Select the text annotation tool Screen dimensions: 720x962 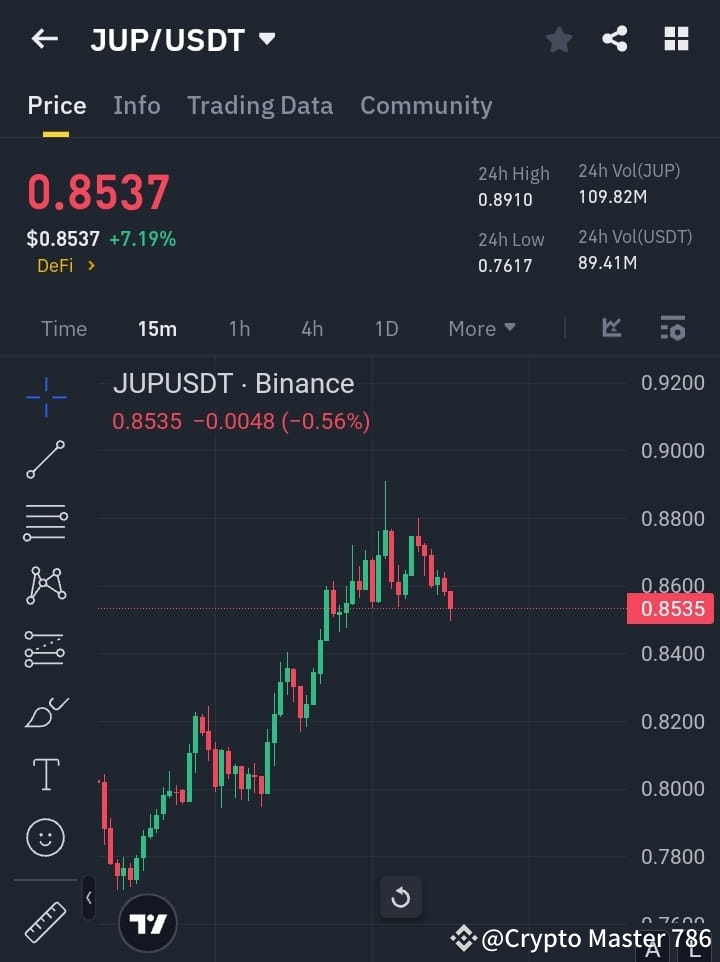(45, 774)
